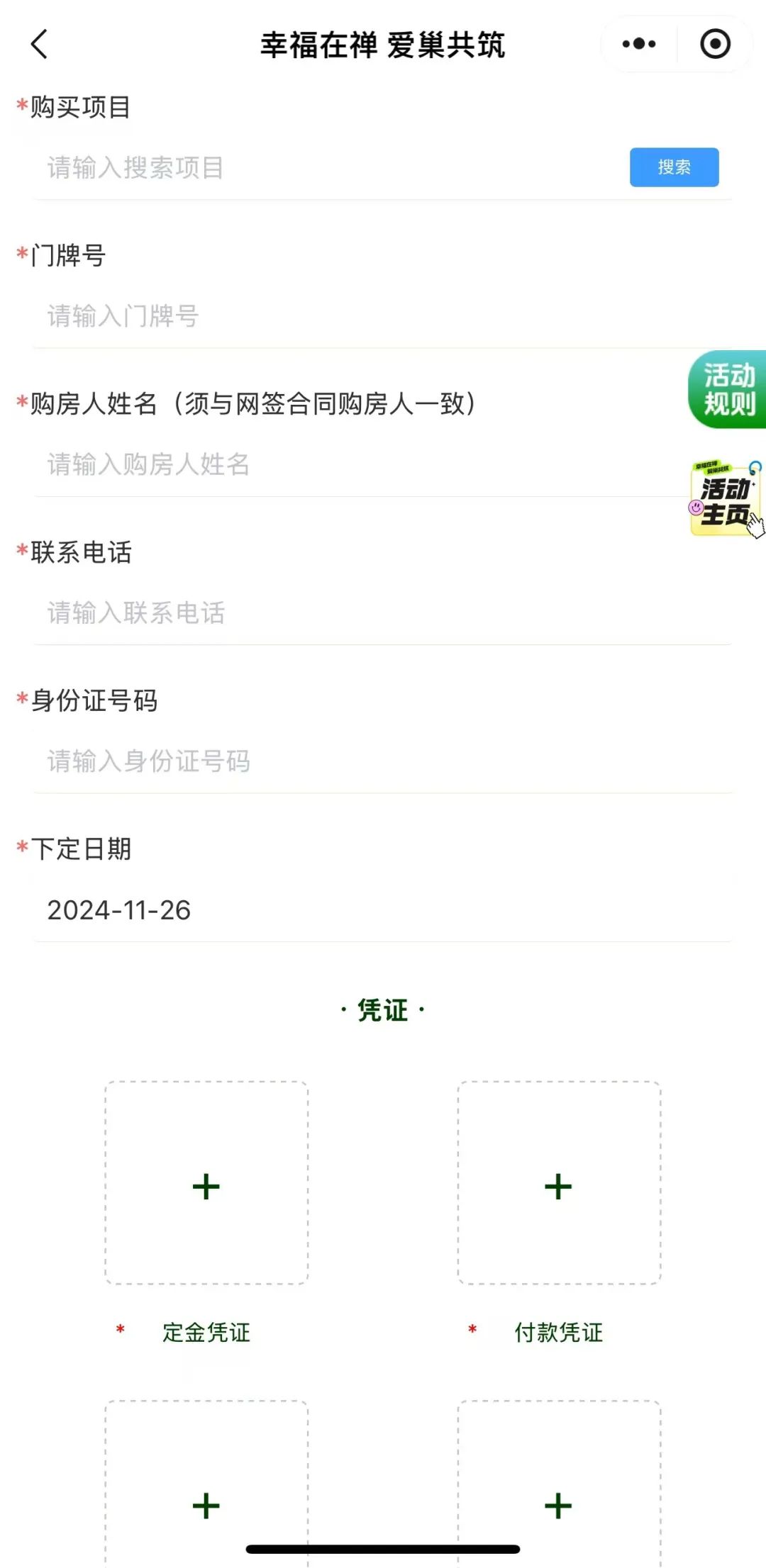Tap the blue 搜索 button
This screenshot has height=1568, width=766.
[x=674, y=167]
